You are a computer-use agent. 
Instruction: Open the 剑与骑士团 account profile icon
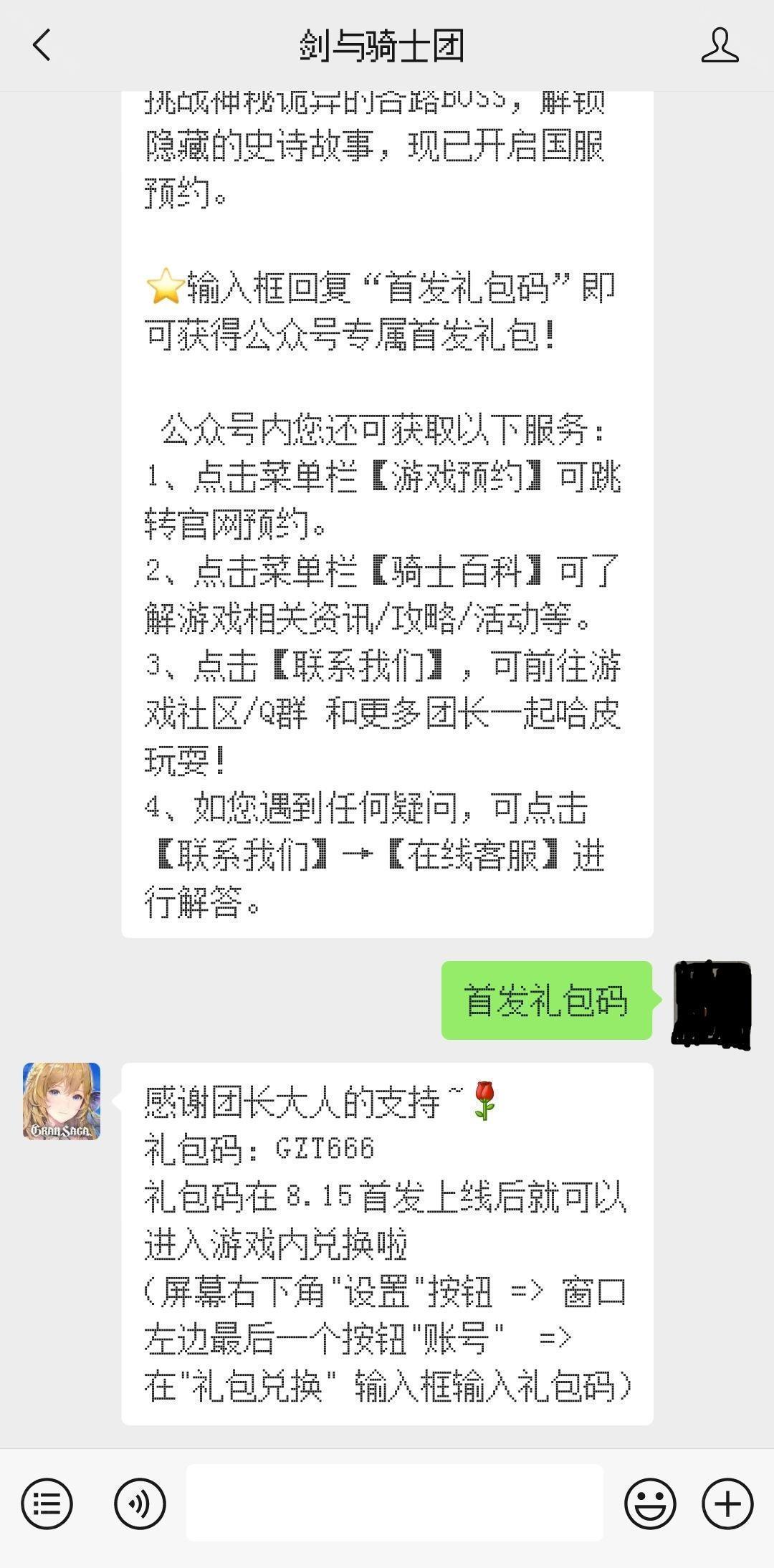point(720,45)
